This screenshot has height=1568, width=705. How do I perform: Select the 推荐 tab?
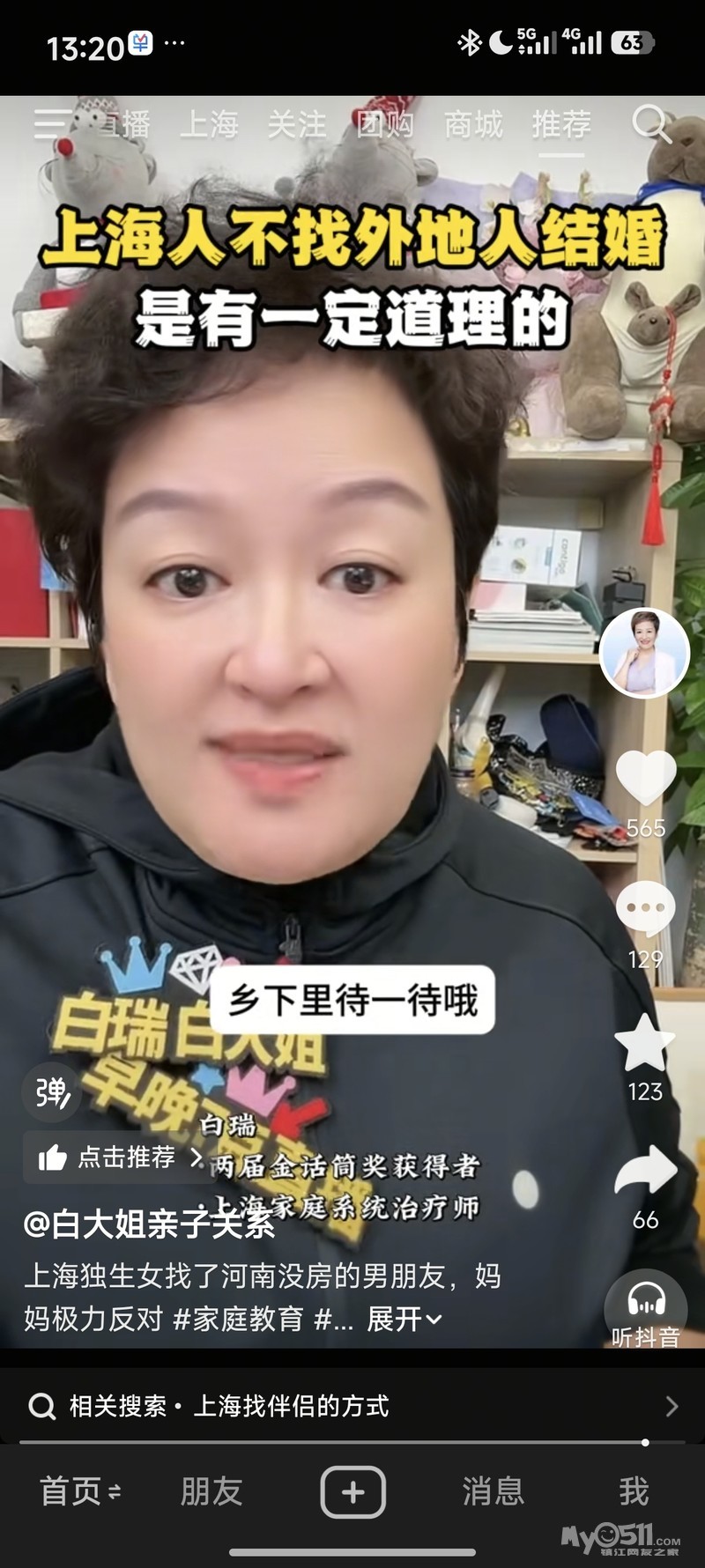(561, 125)
